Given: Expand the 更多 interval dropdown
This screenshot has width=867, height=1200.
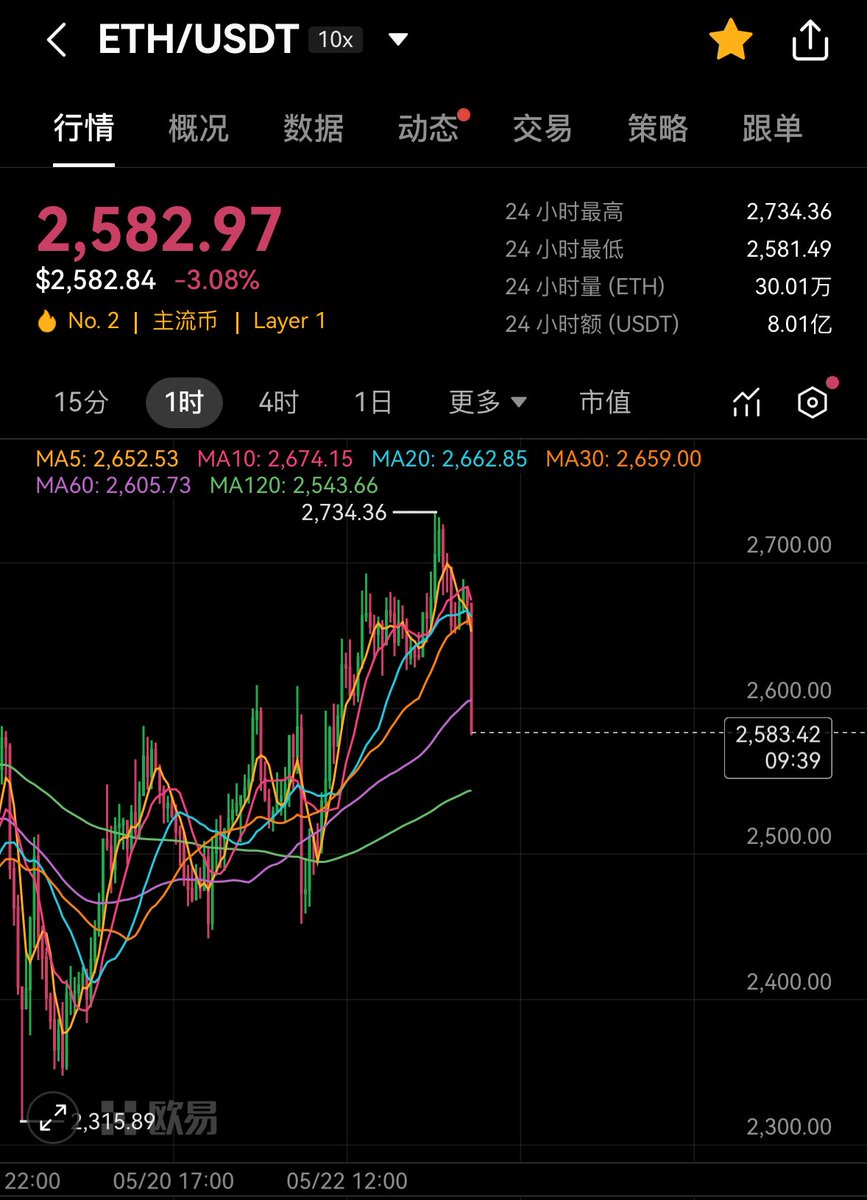Looking at the screenshot, I should (487, 402).
